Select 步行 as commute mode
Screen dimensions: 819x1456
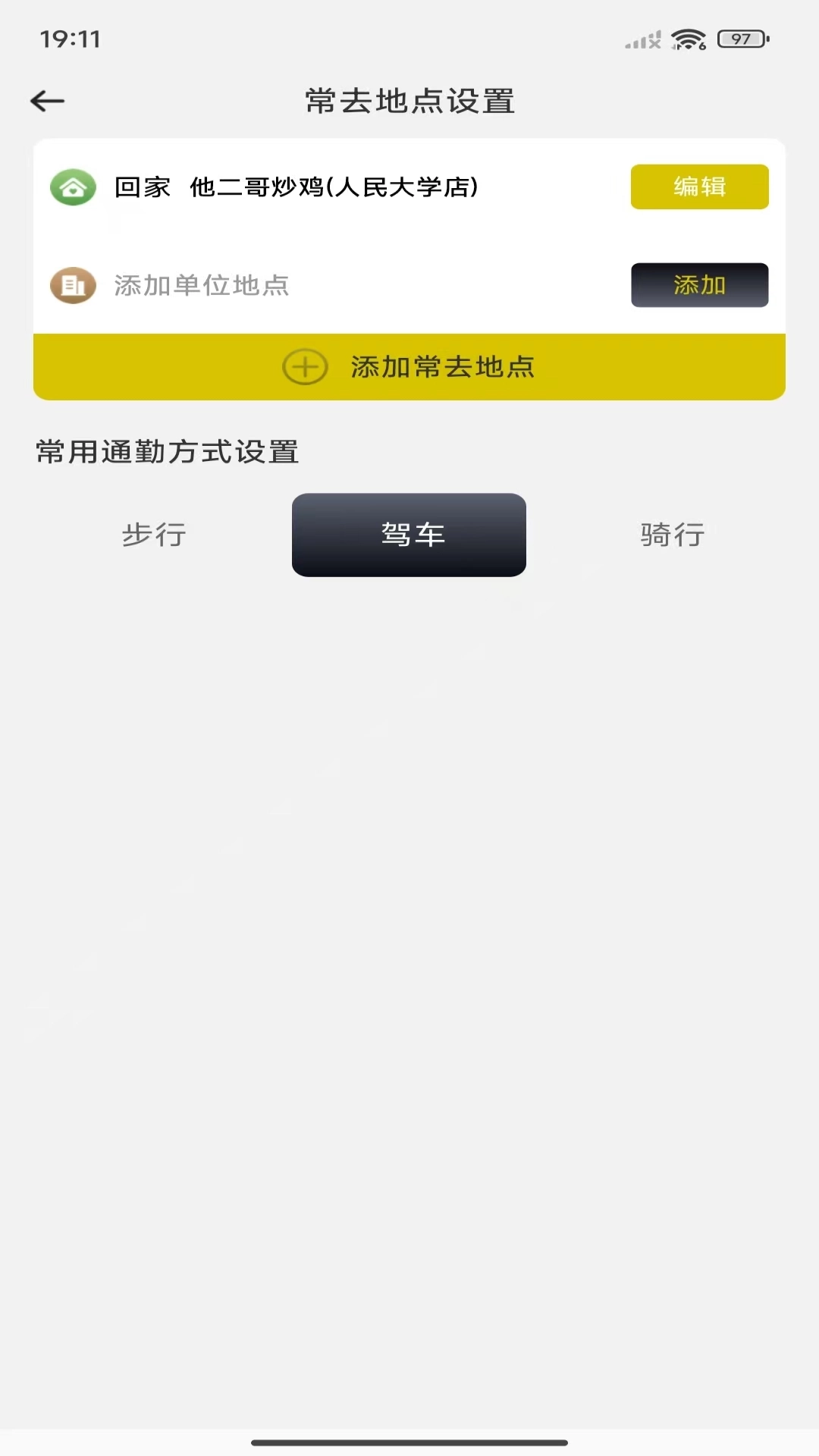coord(153,535)
